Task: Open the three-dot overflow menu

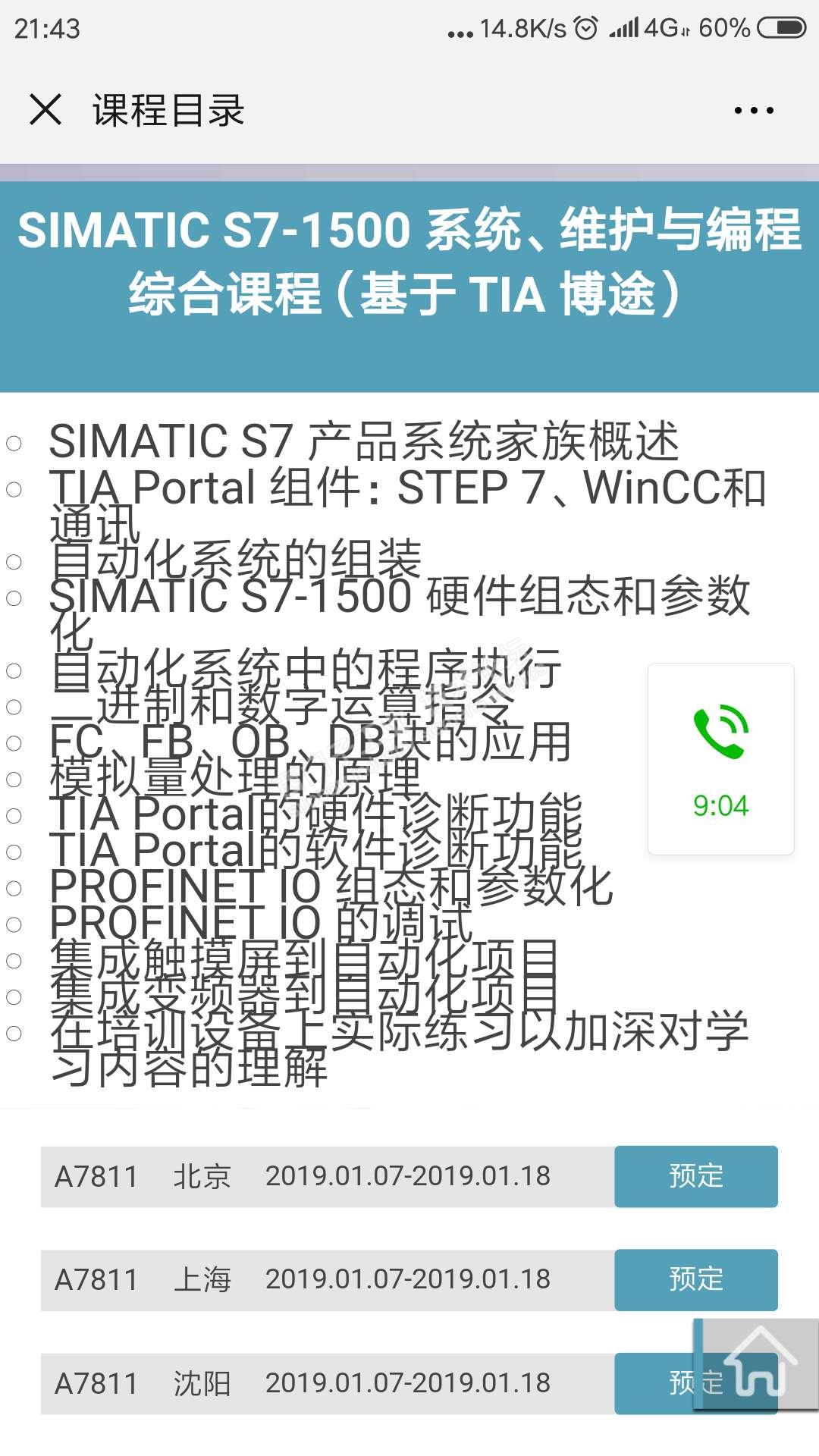Action: click(753, 111)
